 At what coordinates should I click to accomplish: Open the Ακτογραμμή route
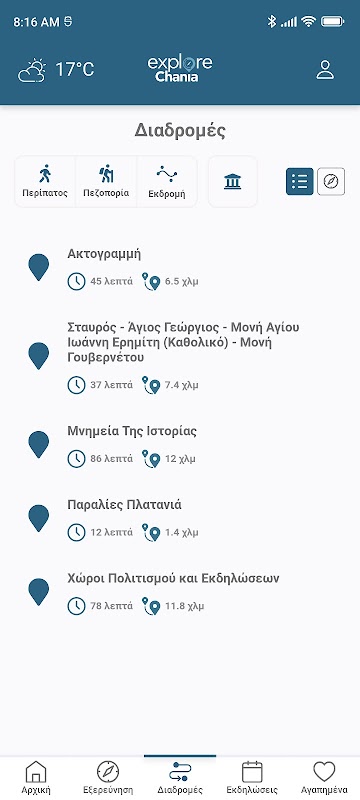point(180,268)
